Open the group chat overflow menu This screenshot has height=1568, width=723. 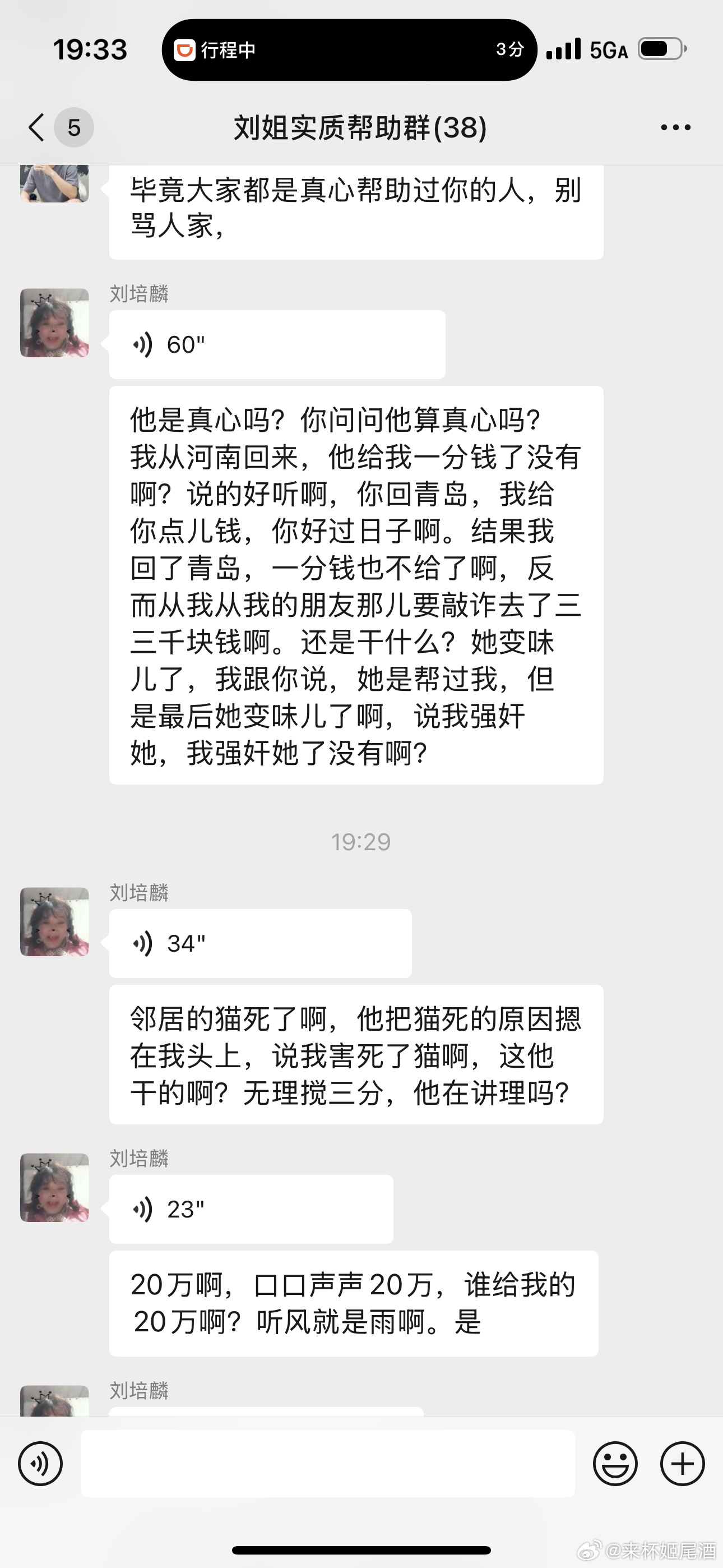coord(675,128)
